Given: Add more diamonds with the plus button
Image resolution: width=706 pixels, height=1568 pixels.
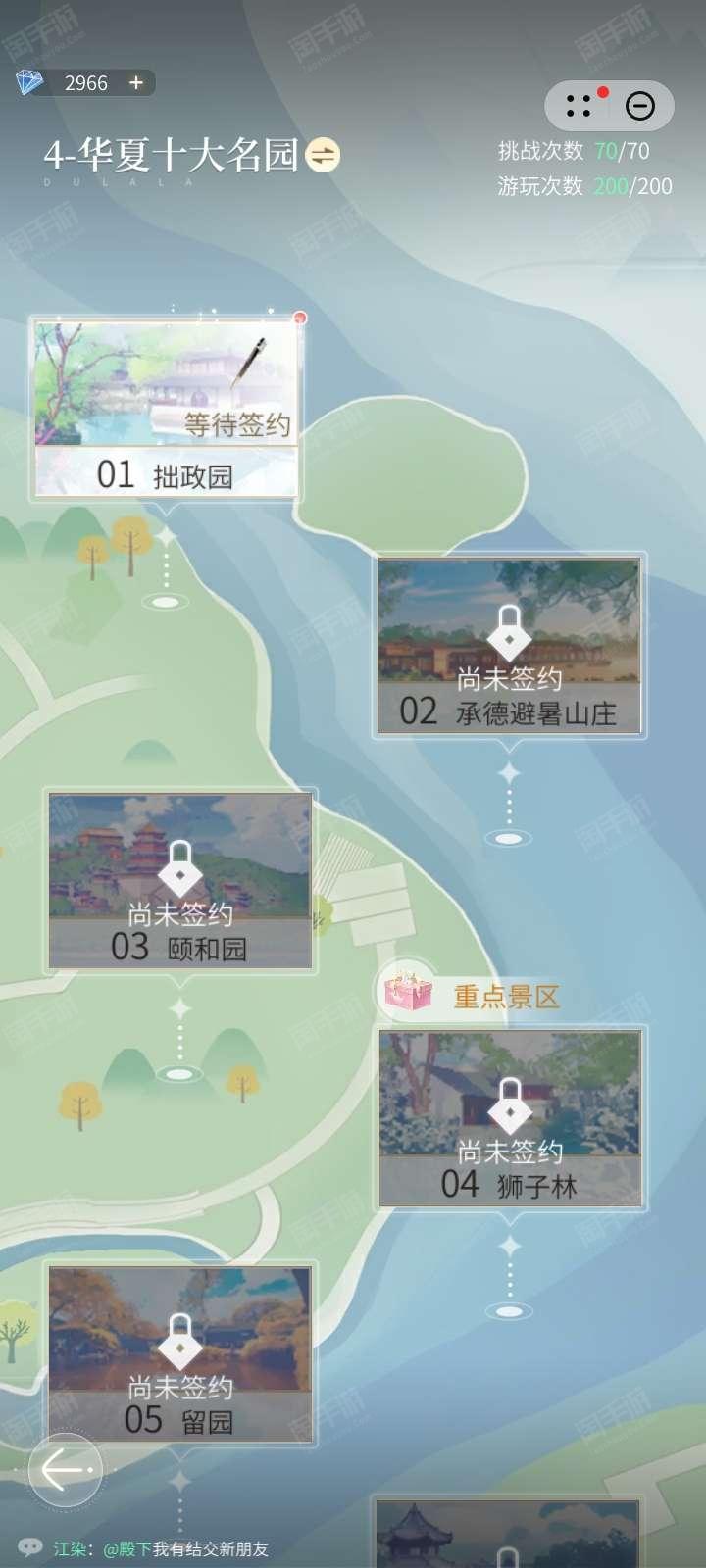Looking at the screenshot, I should [x=136, y=83].
